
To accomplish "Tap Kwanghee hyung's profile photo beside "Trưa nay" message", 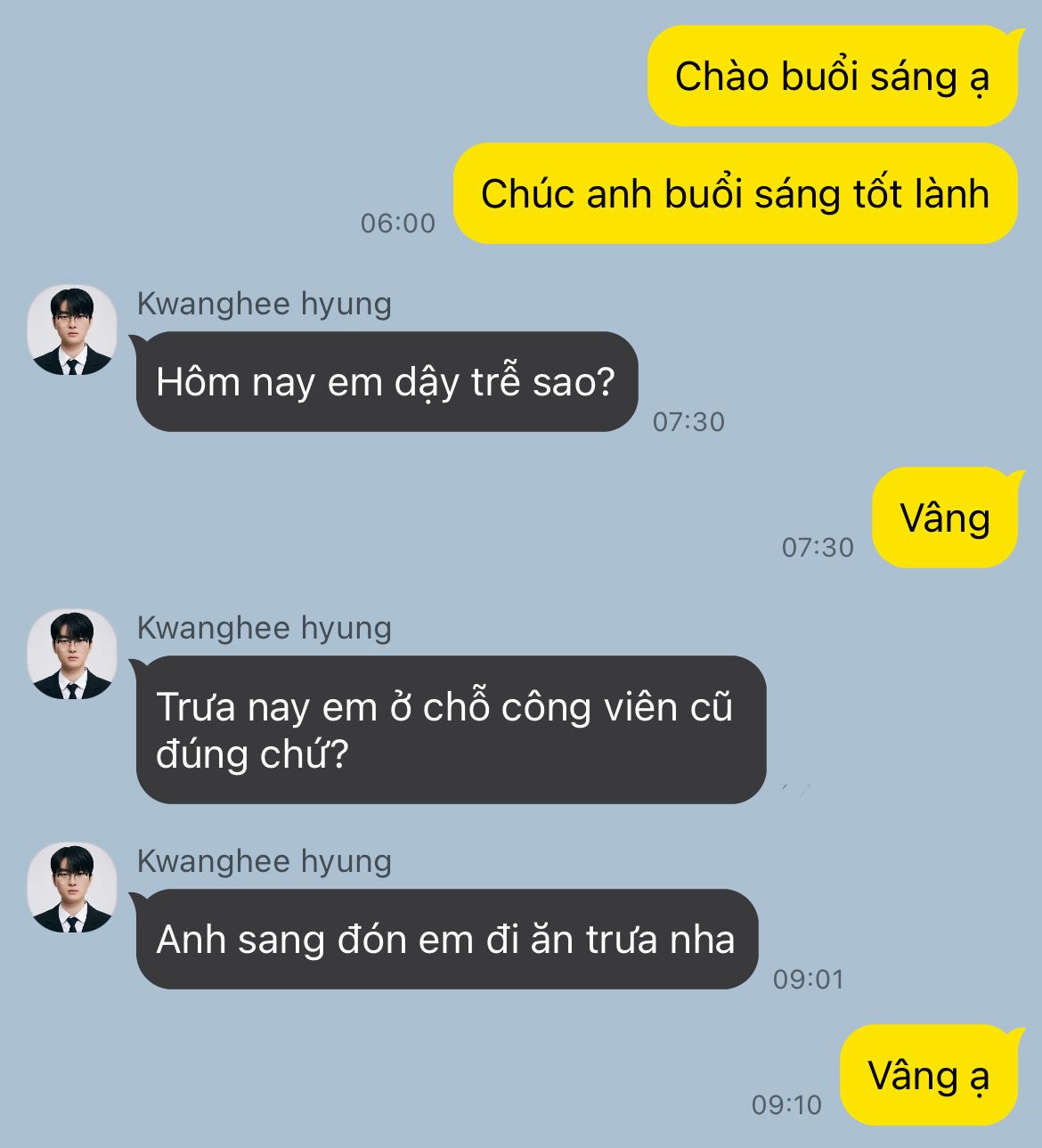I will coord(72,654).
